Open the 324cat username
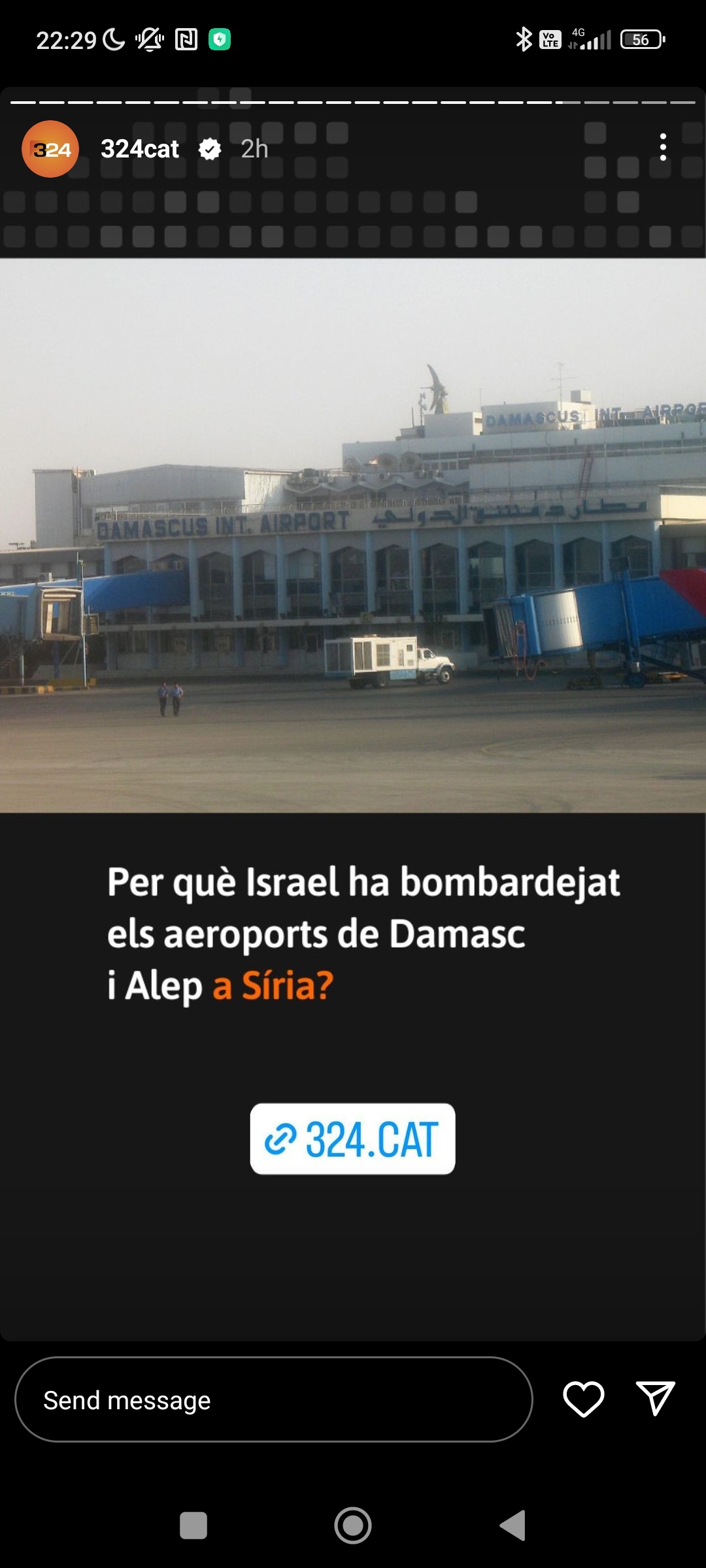 (140, 149)
